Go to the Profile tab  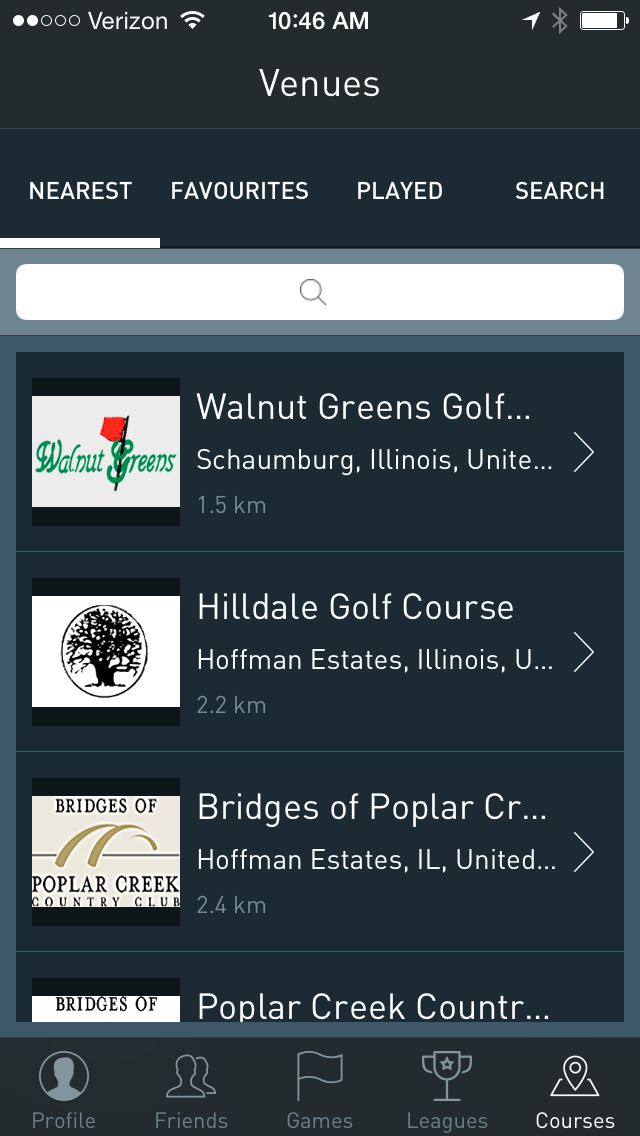[64, 1090]
